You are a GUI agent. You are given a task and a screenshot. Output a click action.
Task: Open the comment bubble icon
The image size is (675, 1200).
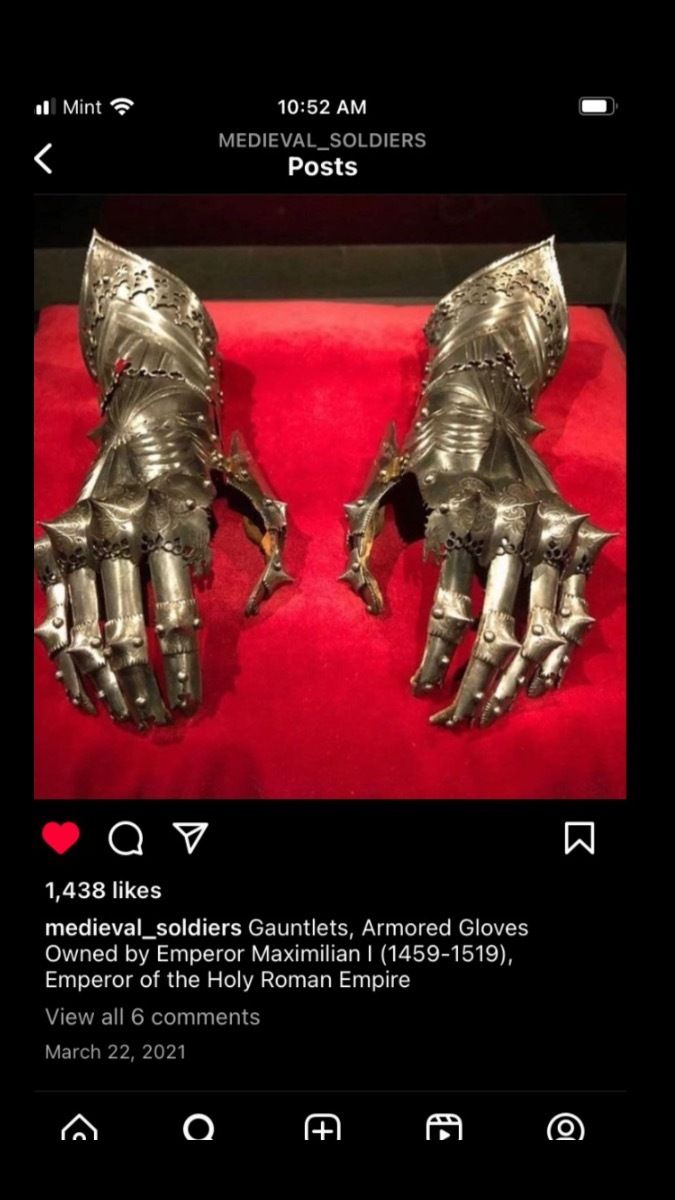point(126,839)
